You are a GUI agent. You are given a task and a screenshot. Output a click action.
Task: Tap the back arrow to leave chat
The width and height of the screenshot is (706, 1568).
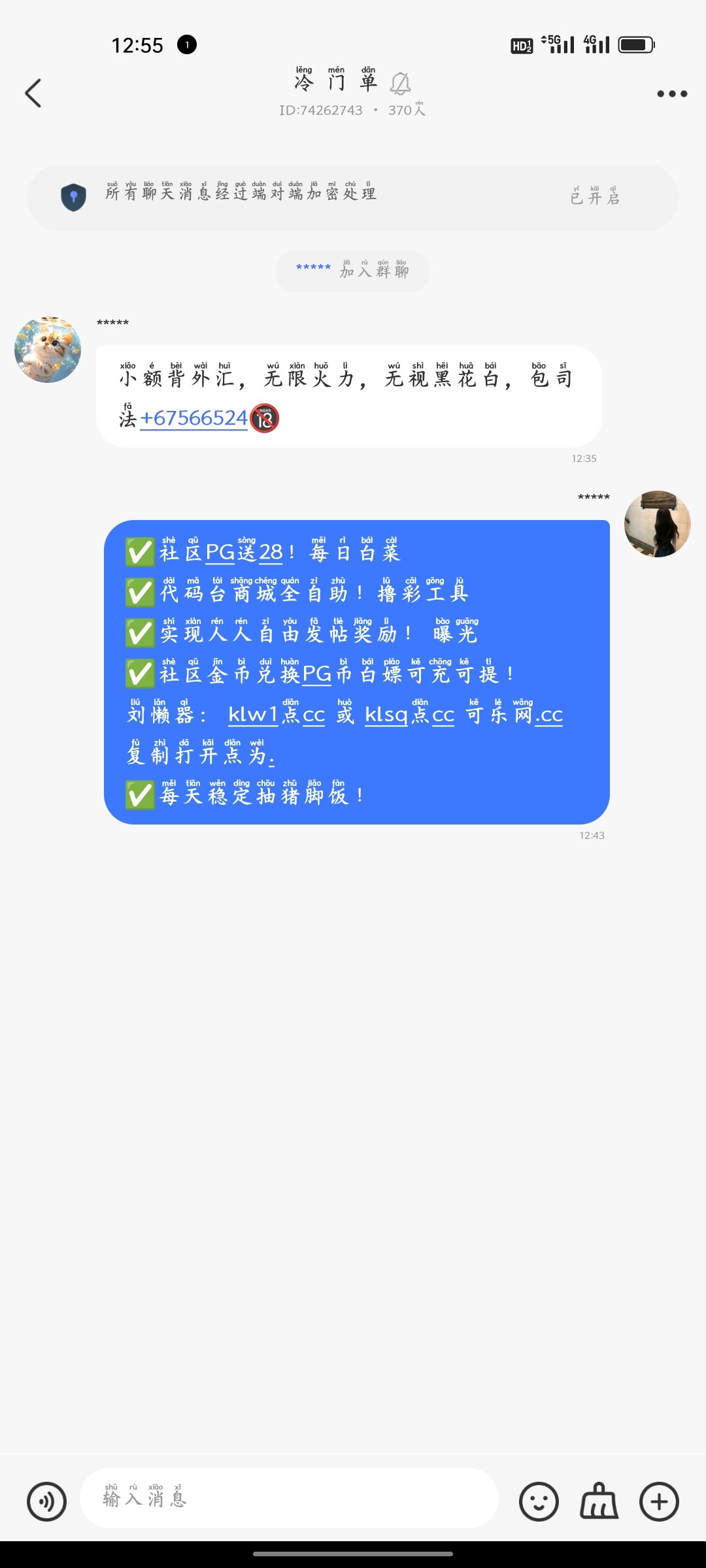point(34,93)
